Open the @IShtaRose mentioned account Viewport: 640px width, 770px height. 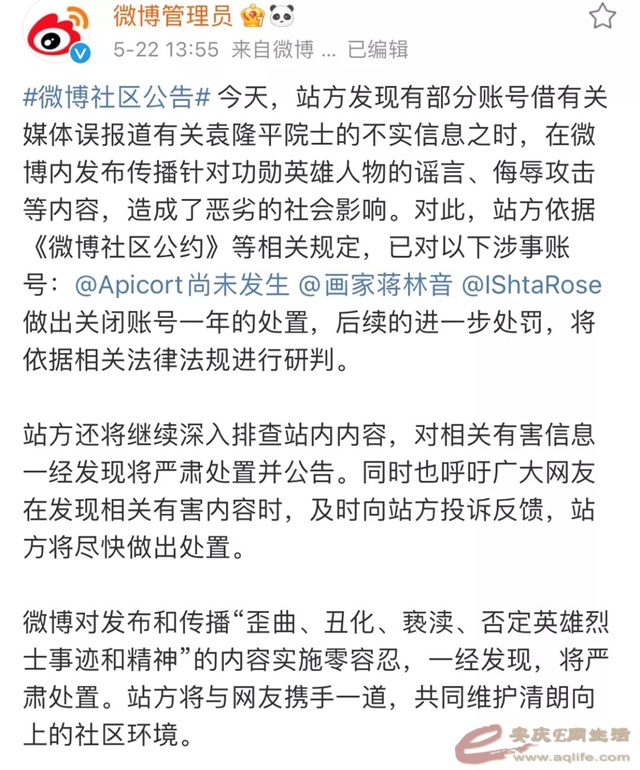point(532,285)
